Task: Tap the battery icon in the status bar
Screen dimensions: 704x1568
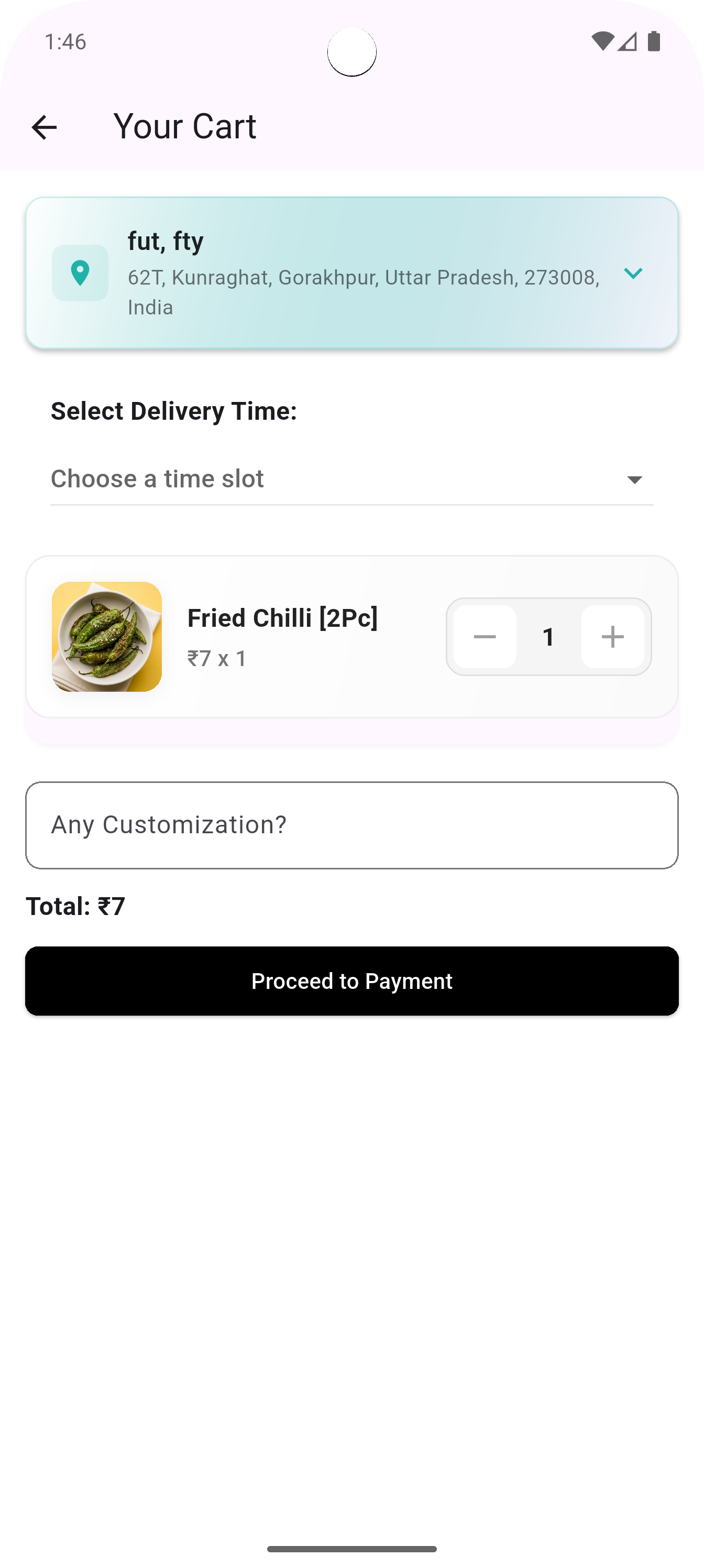Action: tap(655, 41)
